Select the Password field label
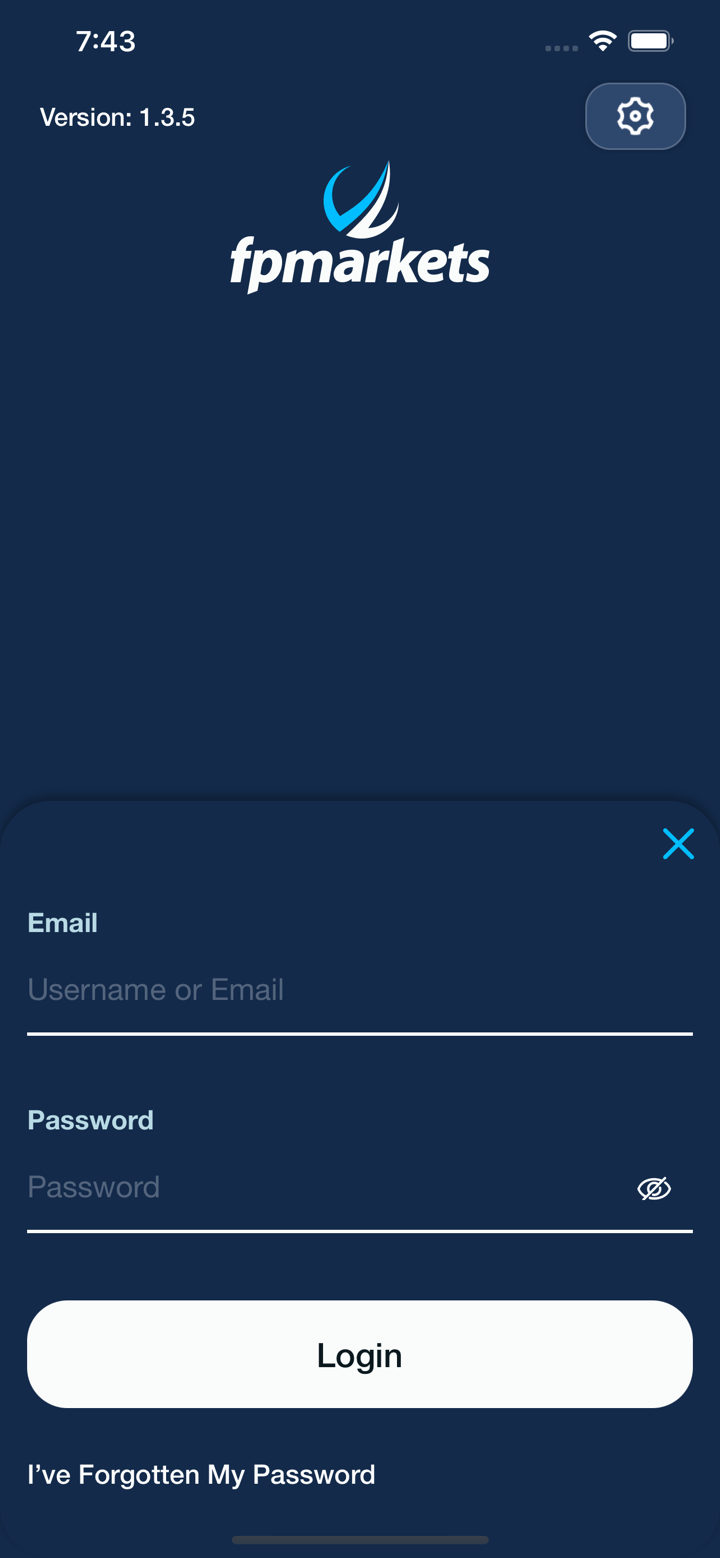 tap(90, 1120)
